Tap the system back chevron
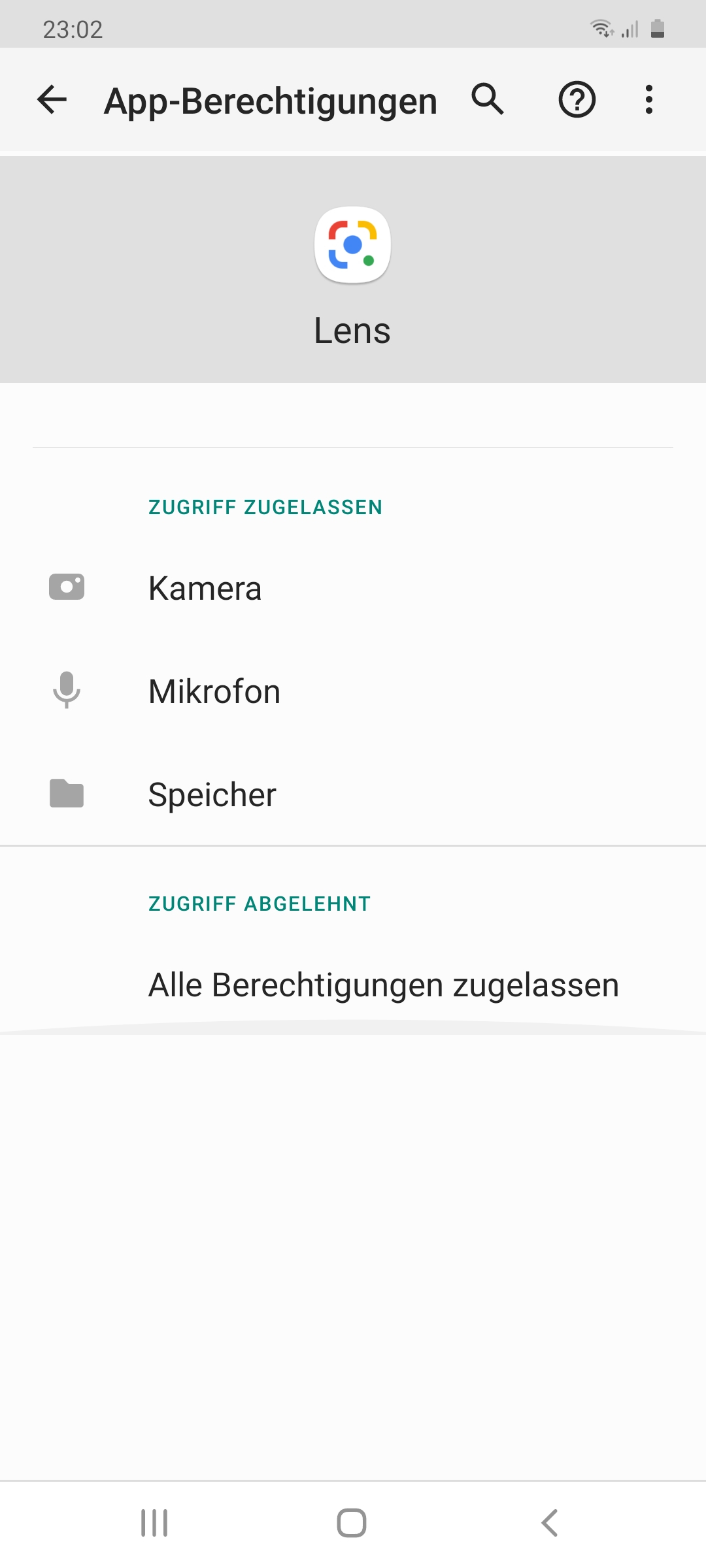The height and width of the screenshot is (1568, 706). click(550, 1523)
